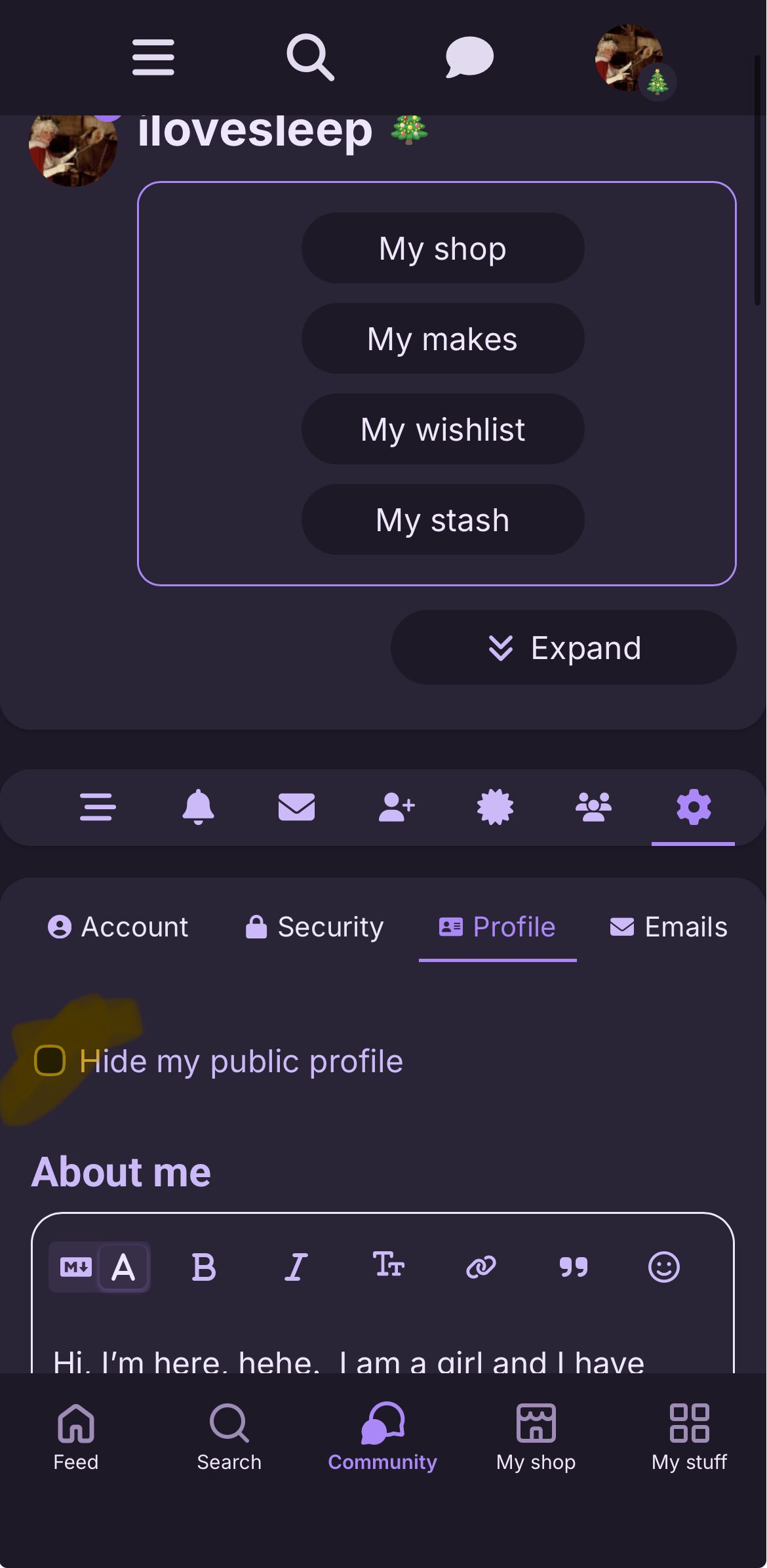The height and width of the screenshot is (1568, 767).
Task: Open My stuff in bottom navigation
Action: 689,1436
